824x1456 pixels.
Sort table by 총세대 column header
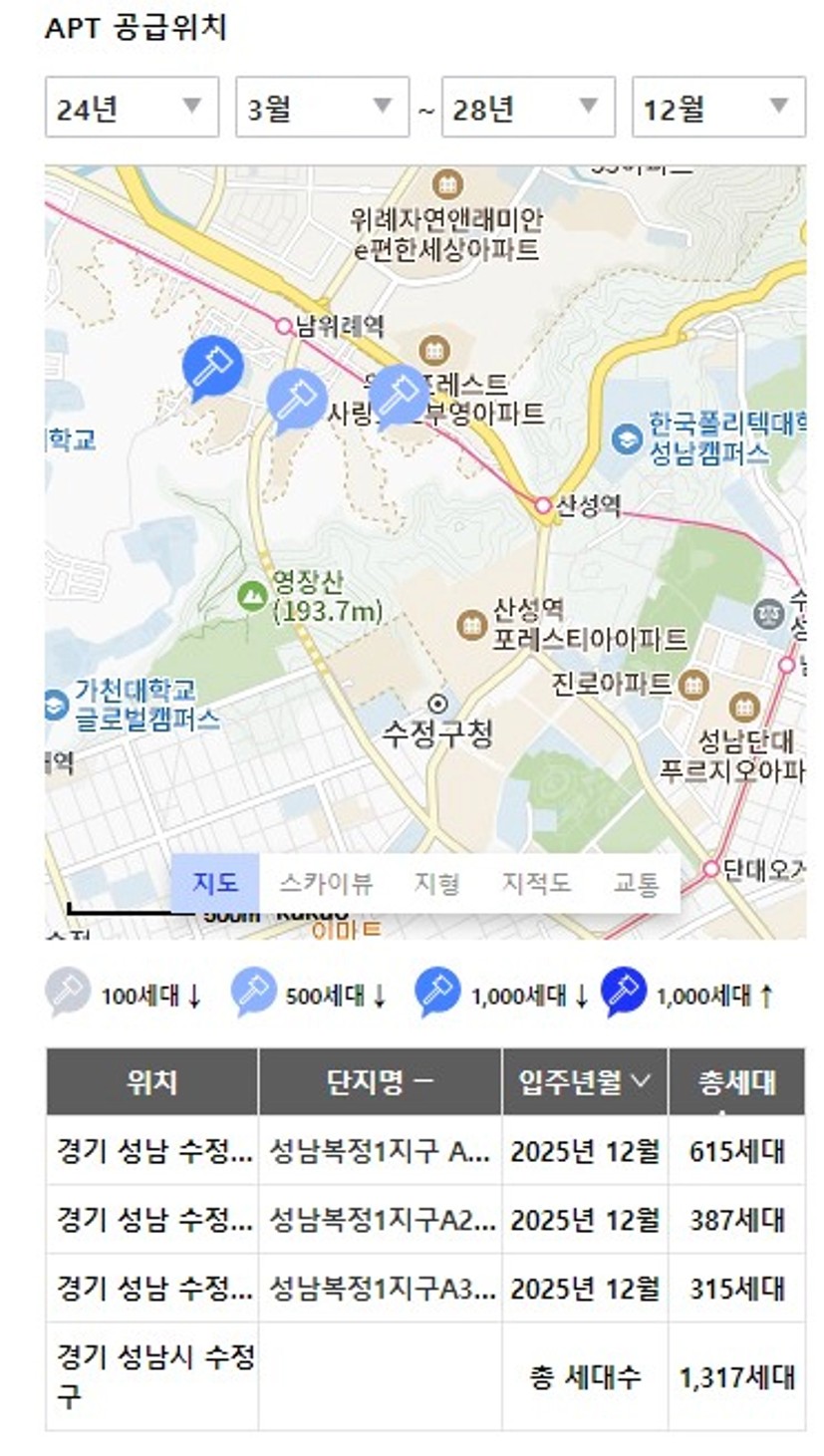coord(737,1081)
